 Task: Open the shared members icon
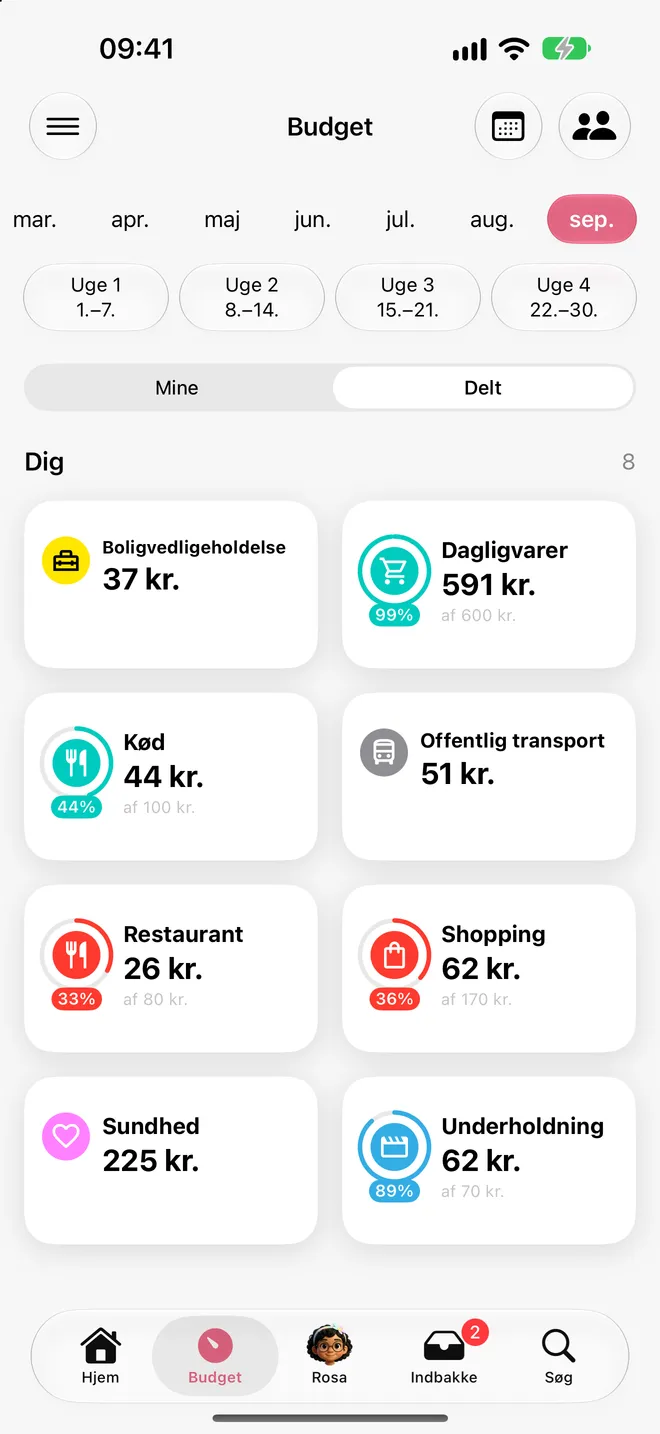594,127
